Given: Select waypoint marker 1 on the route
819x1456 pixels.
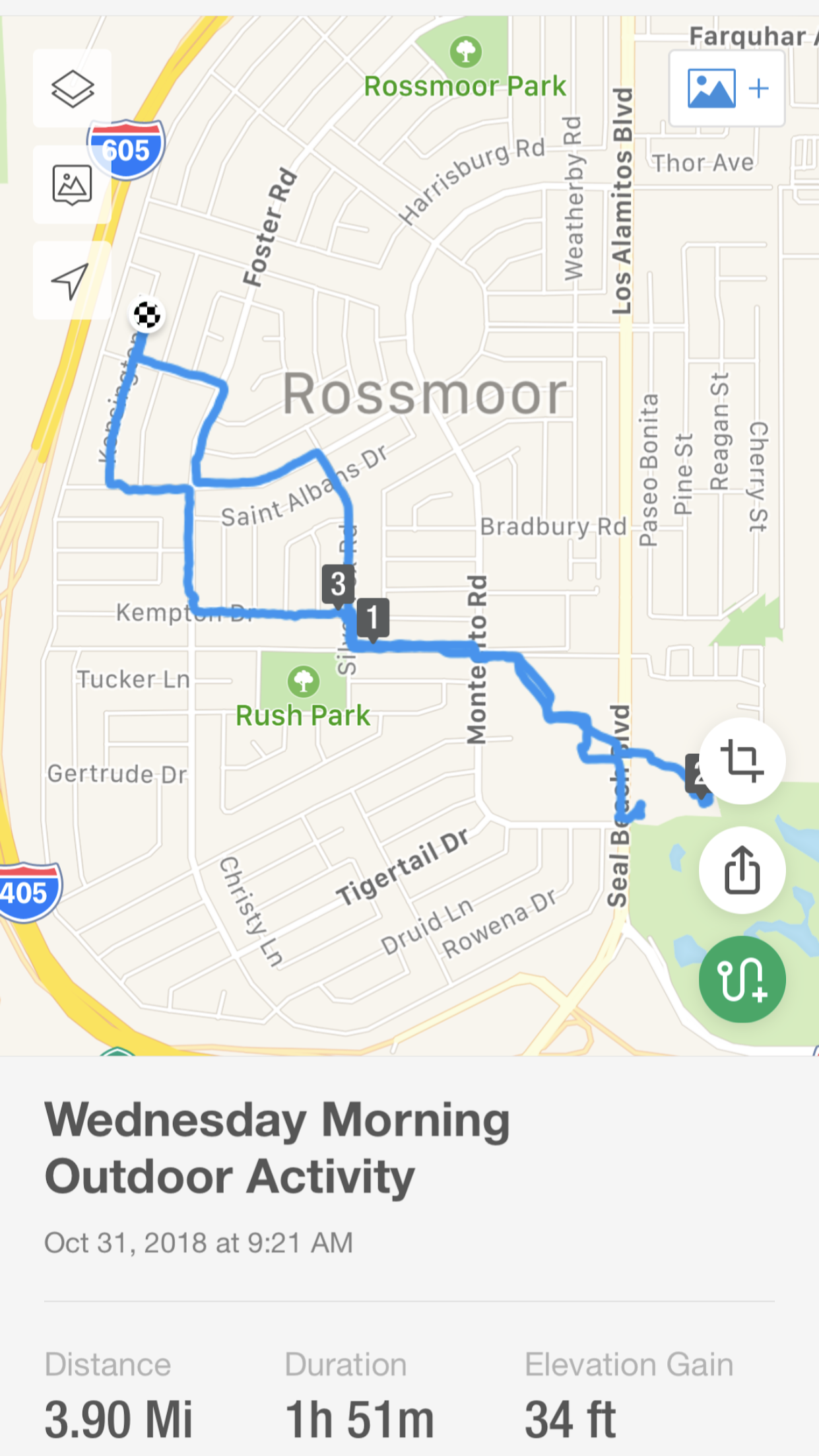Looking at the screenshot, I should (x=372, y=618).
